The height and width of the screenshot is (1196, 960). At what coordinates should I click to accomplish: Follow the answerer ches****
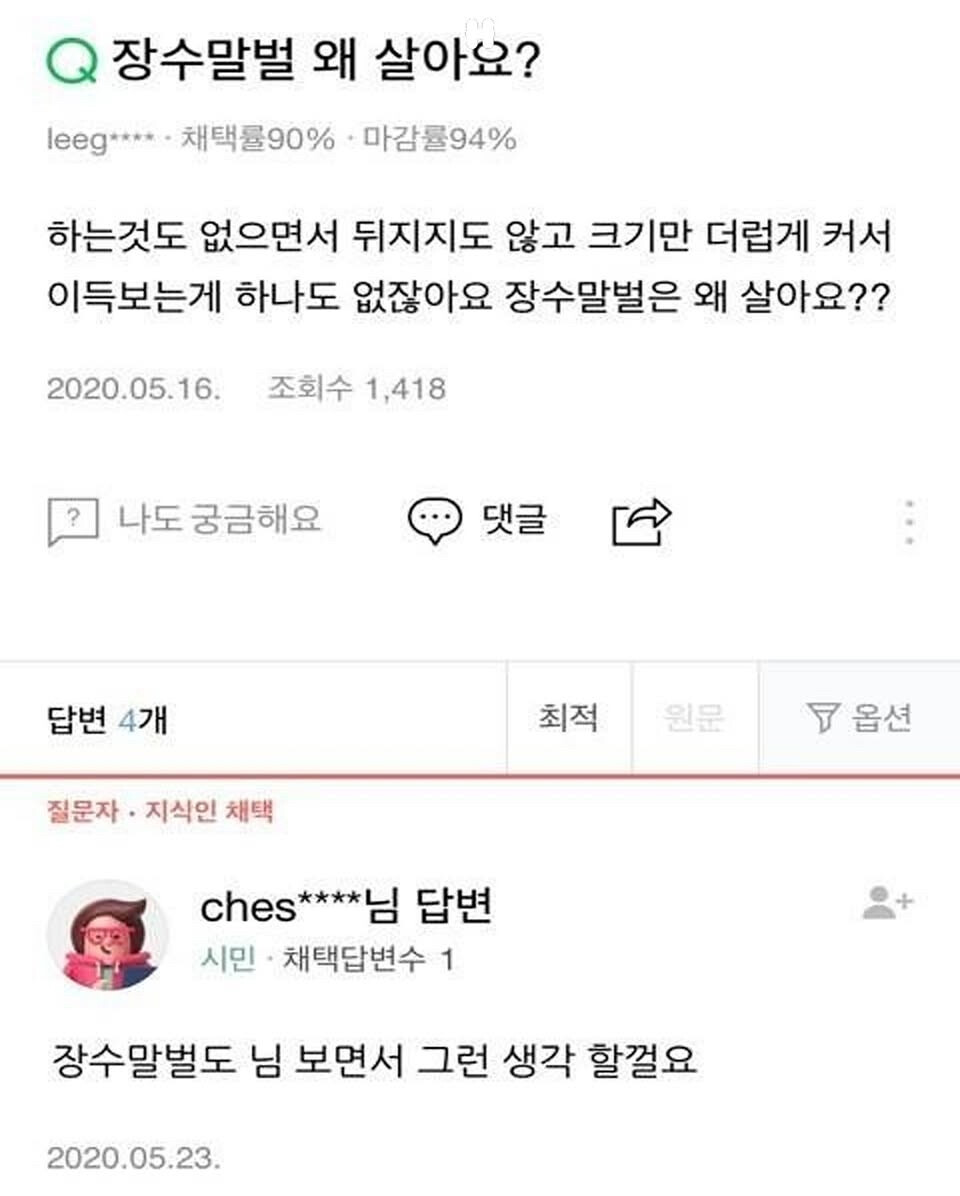887,903
